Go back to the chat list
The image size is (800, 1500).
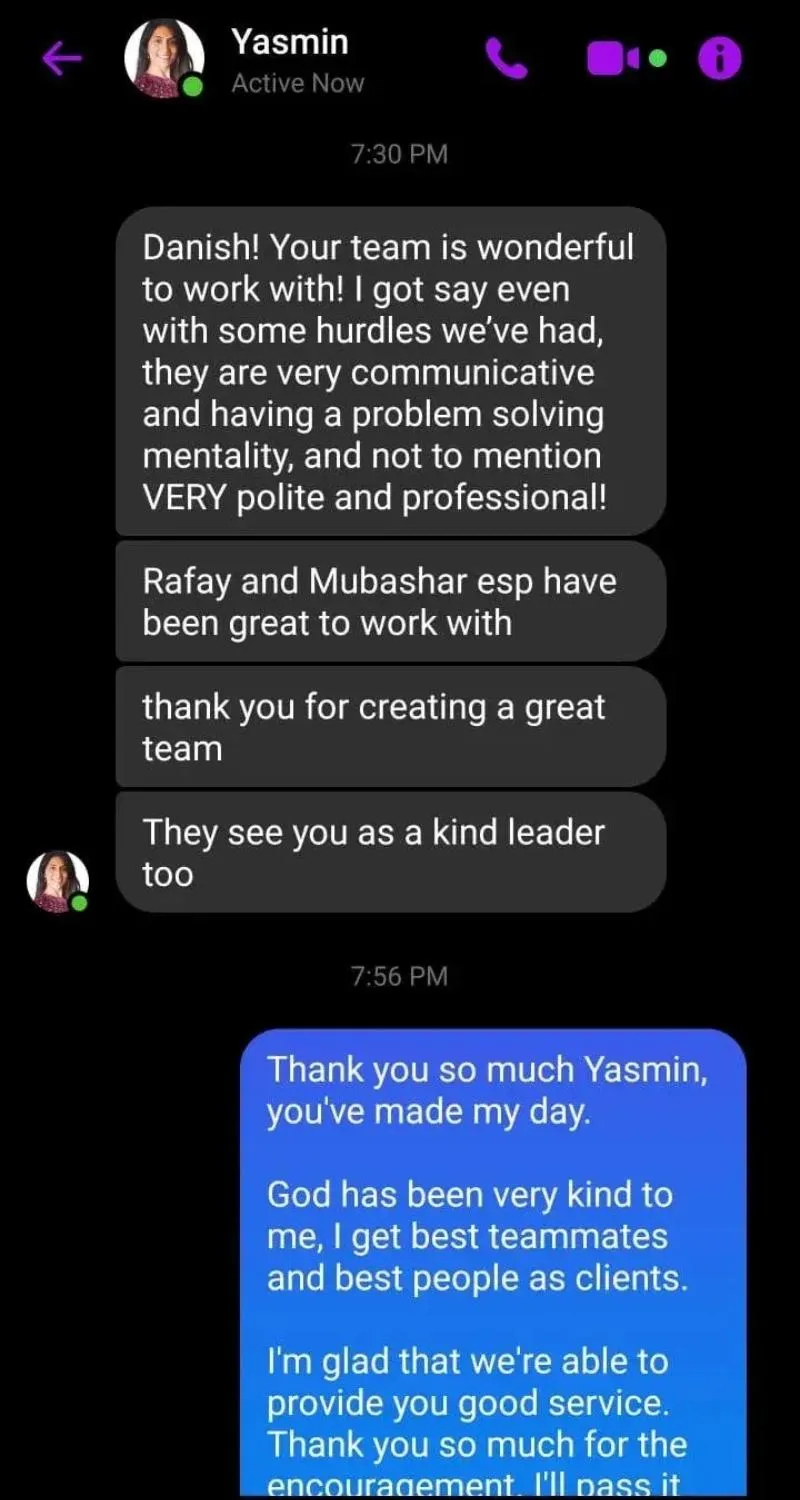pos(62,59)
